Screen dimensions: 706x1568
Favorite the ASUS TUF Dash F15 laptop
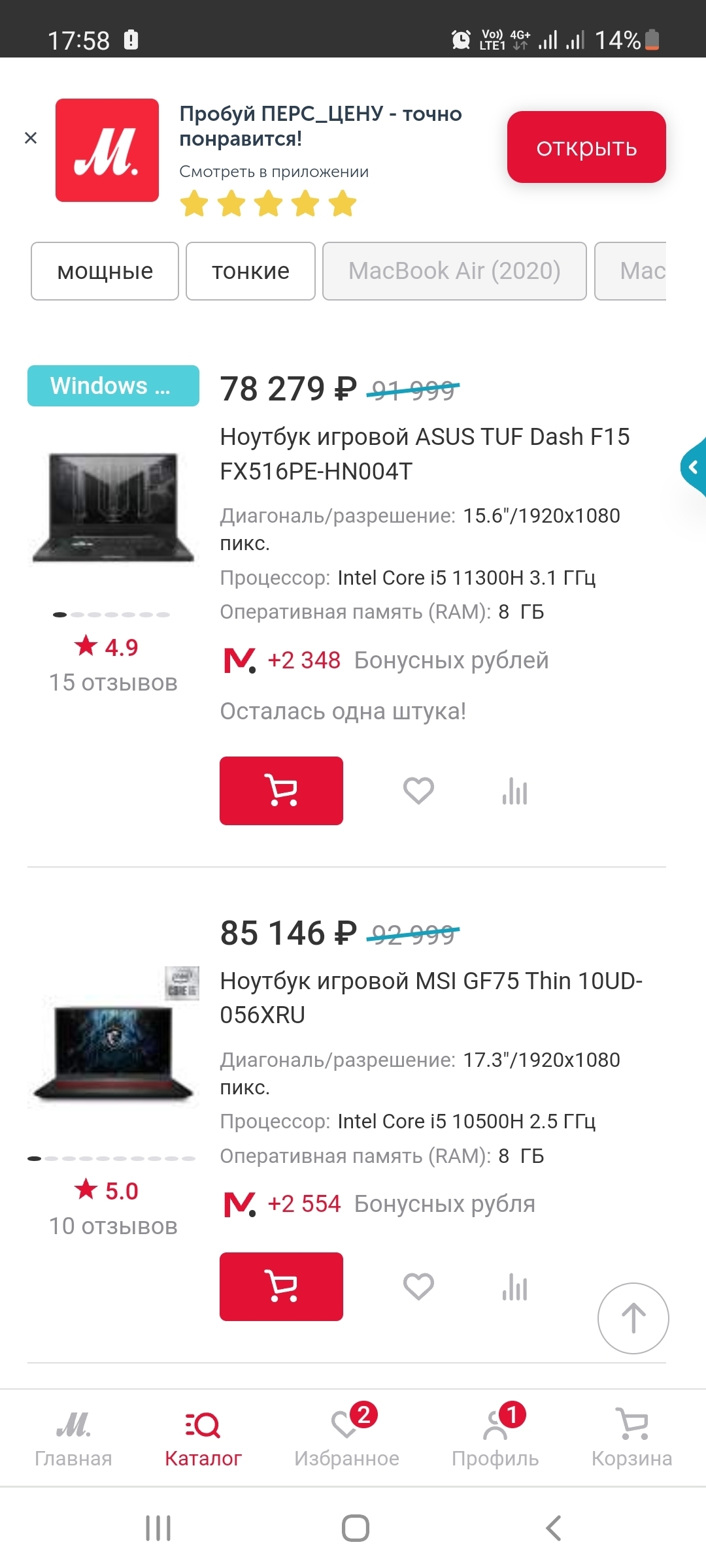(x=418, y=791)
